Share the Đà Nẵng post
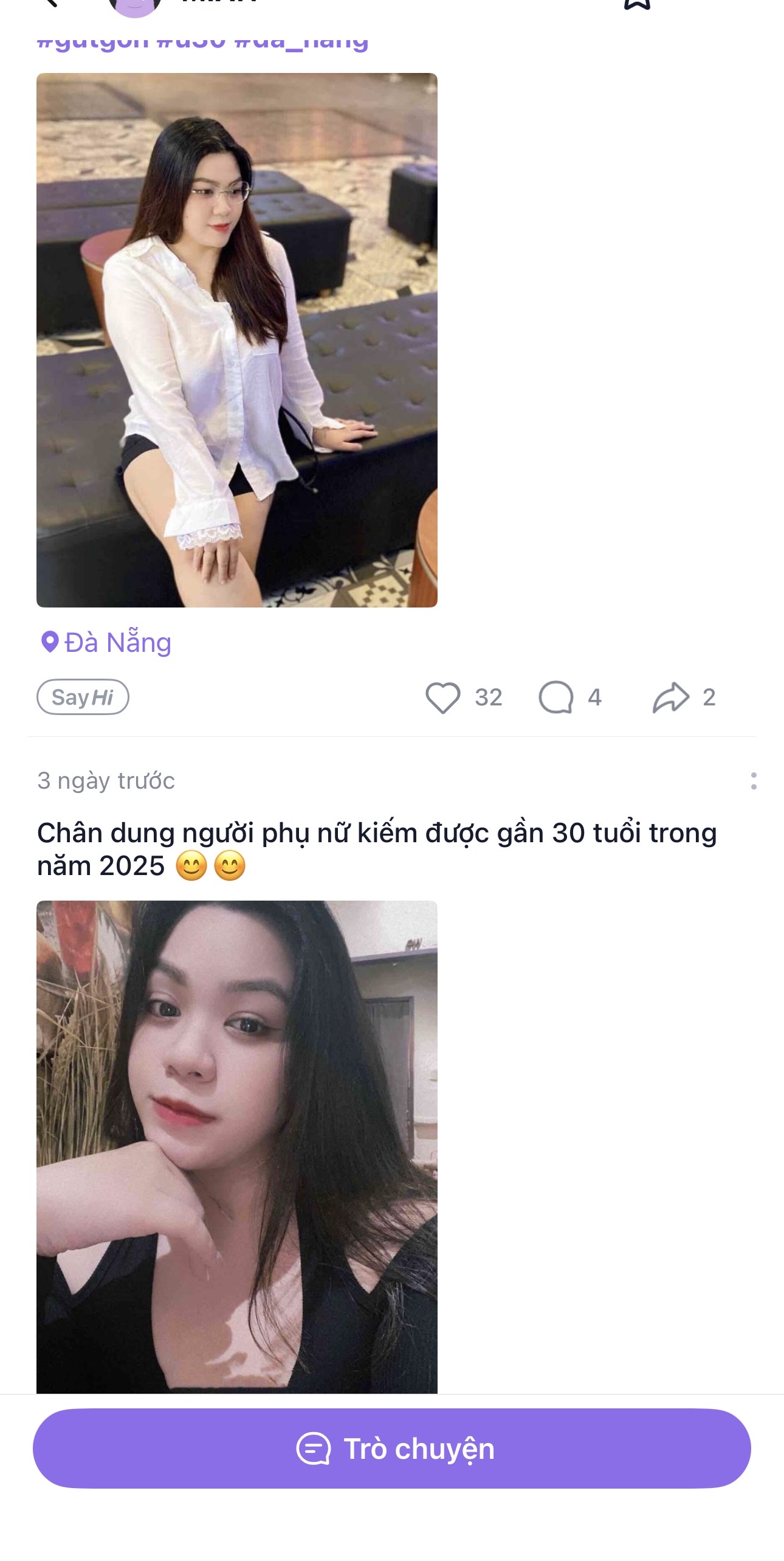 pyautogui.click(x=671, y=697)
